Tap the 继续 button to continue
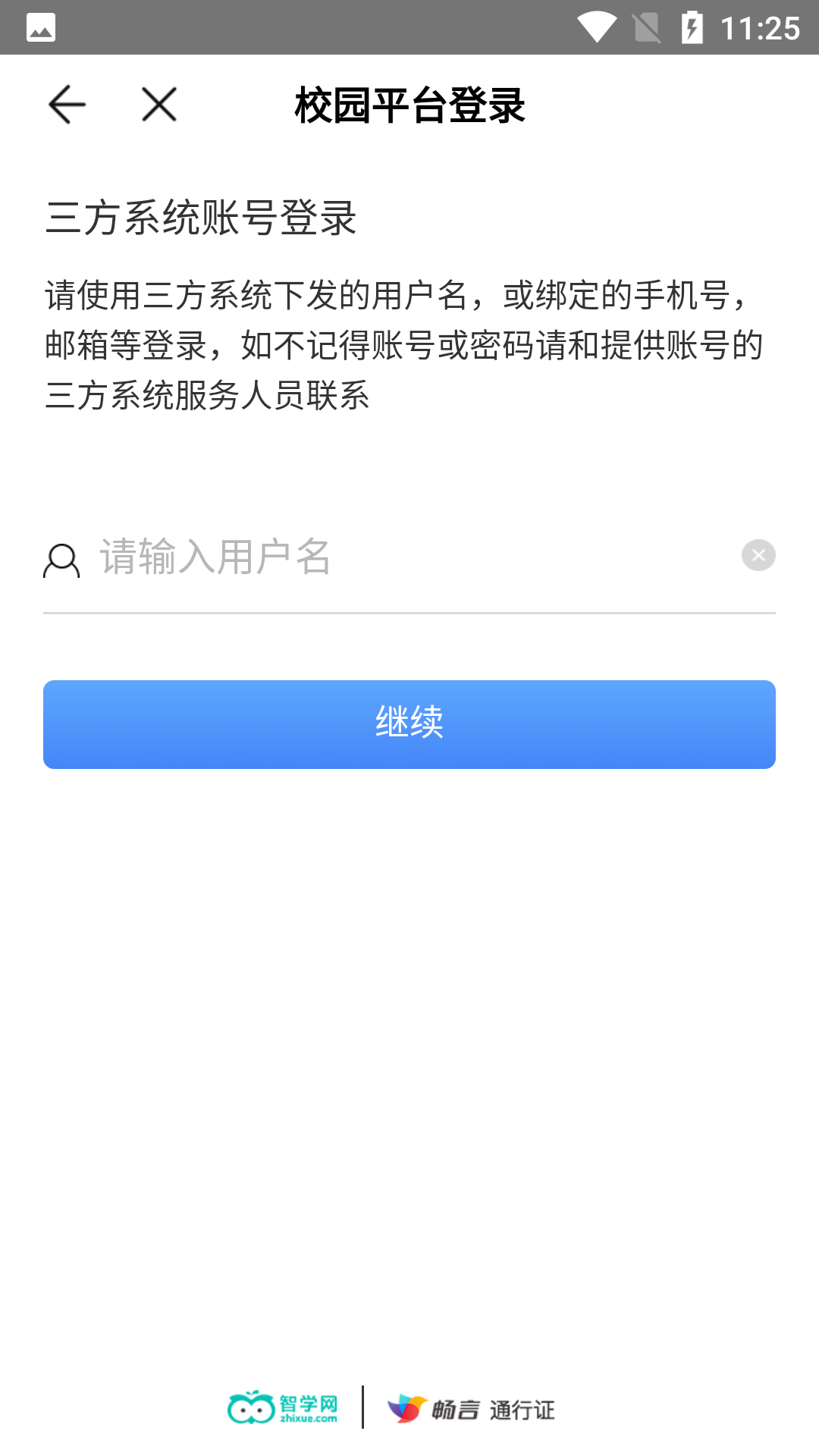This screenshot has height=1456, width=819. (409, 724)
